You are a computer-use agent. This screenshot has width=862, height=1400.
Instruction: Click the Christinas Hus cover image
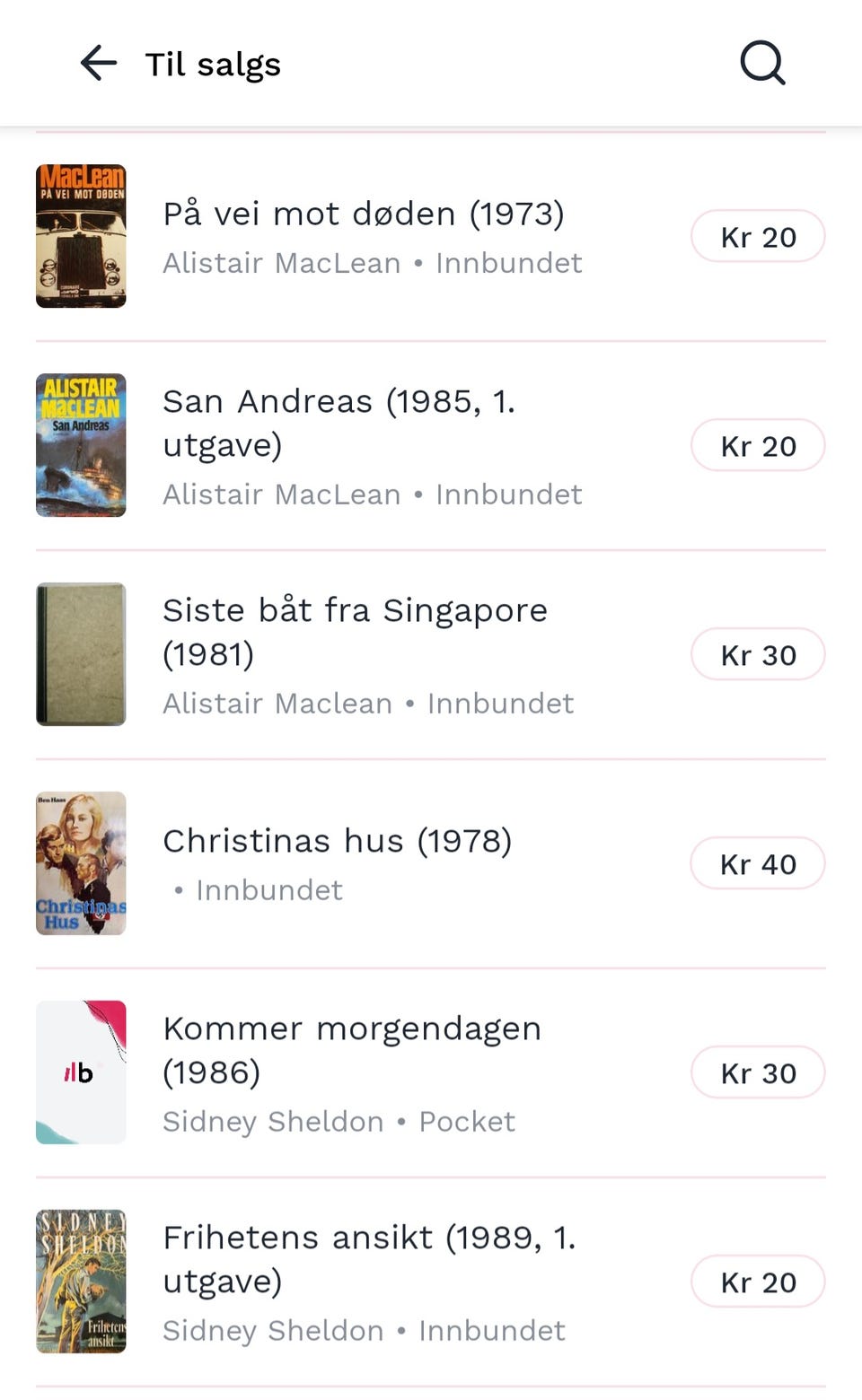[x=81, y=862]
